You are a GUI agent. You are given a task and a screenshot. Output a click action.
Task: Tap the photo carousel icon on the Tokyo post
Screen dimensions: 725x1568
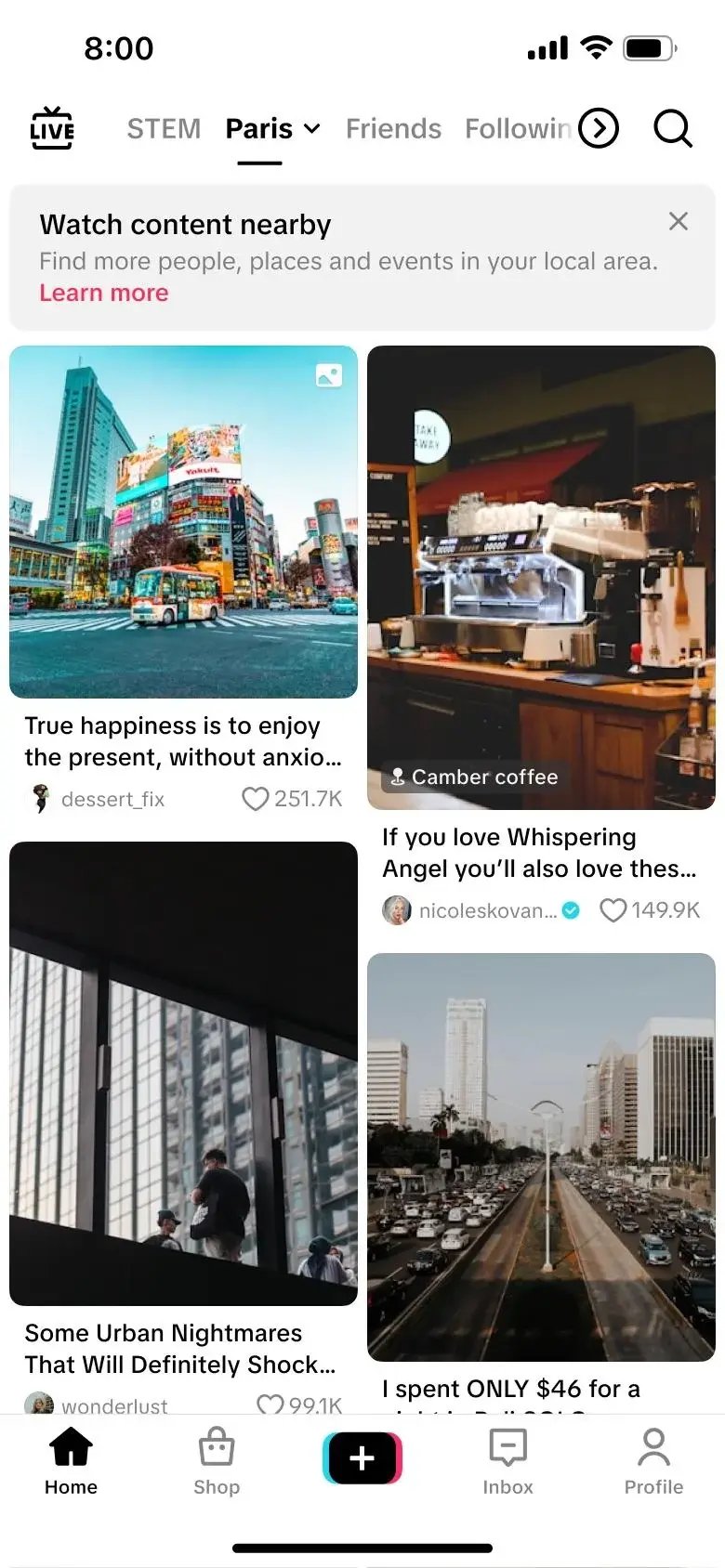(330, 375)
